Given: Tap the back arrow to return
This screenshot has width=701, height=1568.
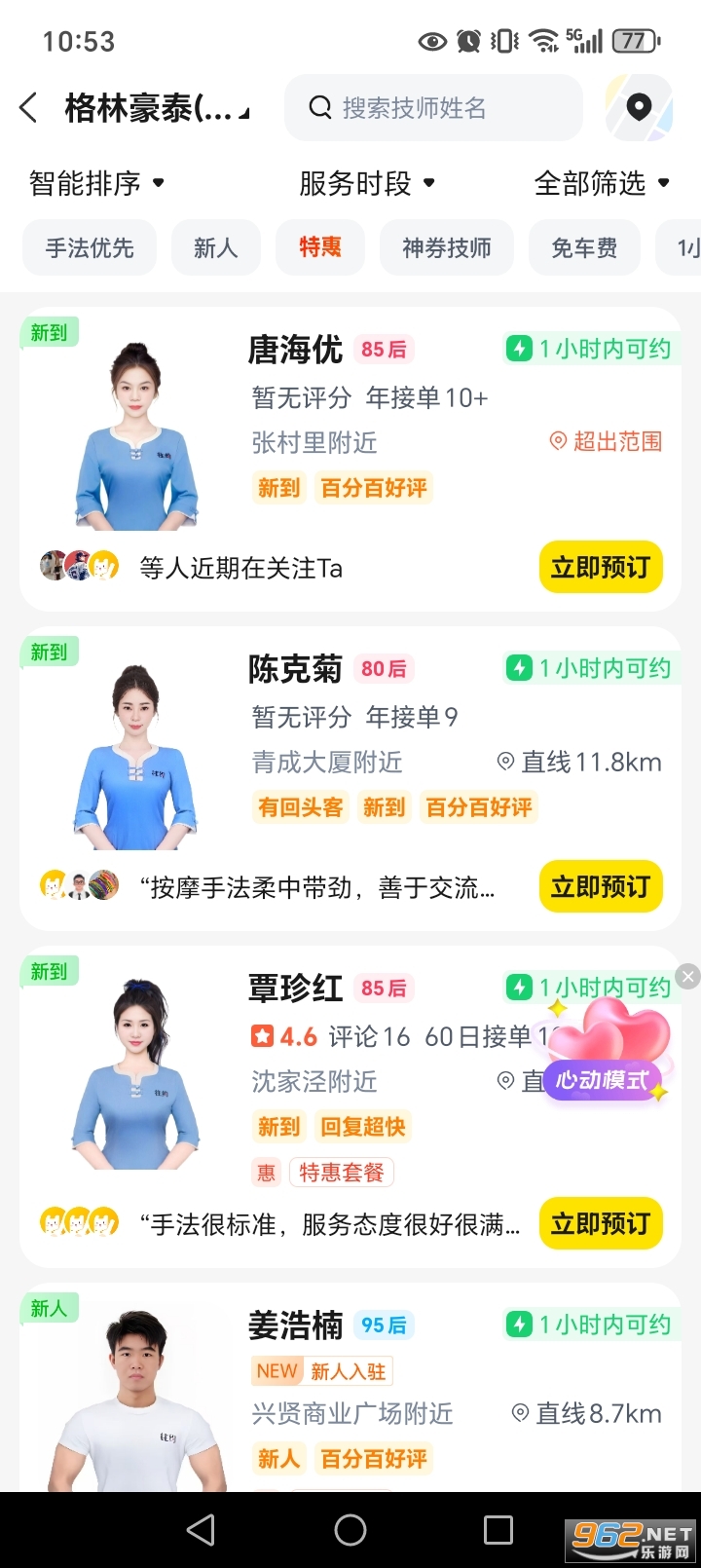Looking at the screenshot, I should [x=27, y=108].
